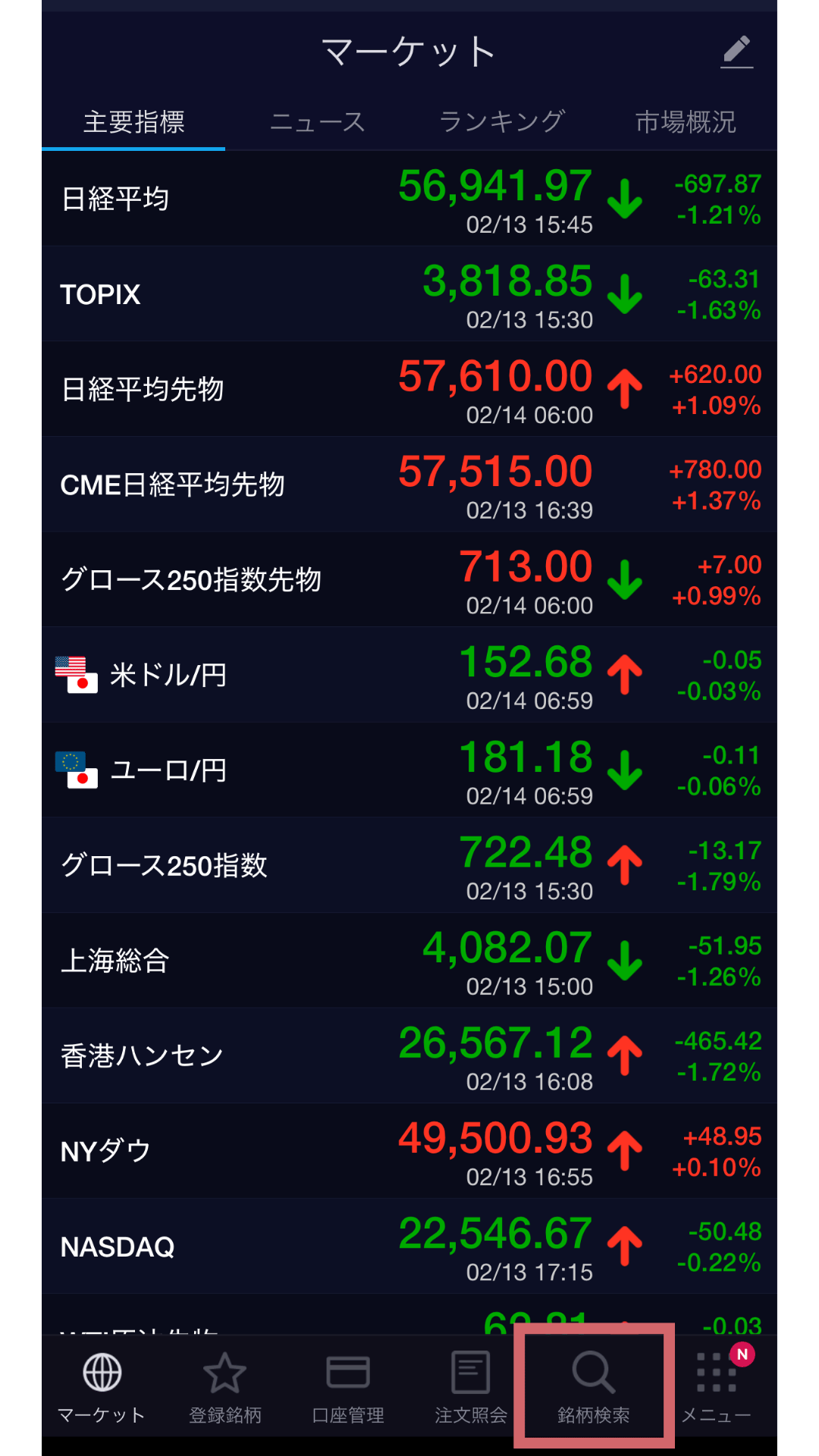Open グロース250指数先物 row
This screenshot has width=819, height=1456.
pyautogui.click(x=409, y=580)
